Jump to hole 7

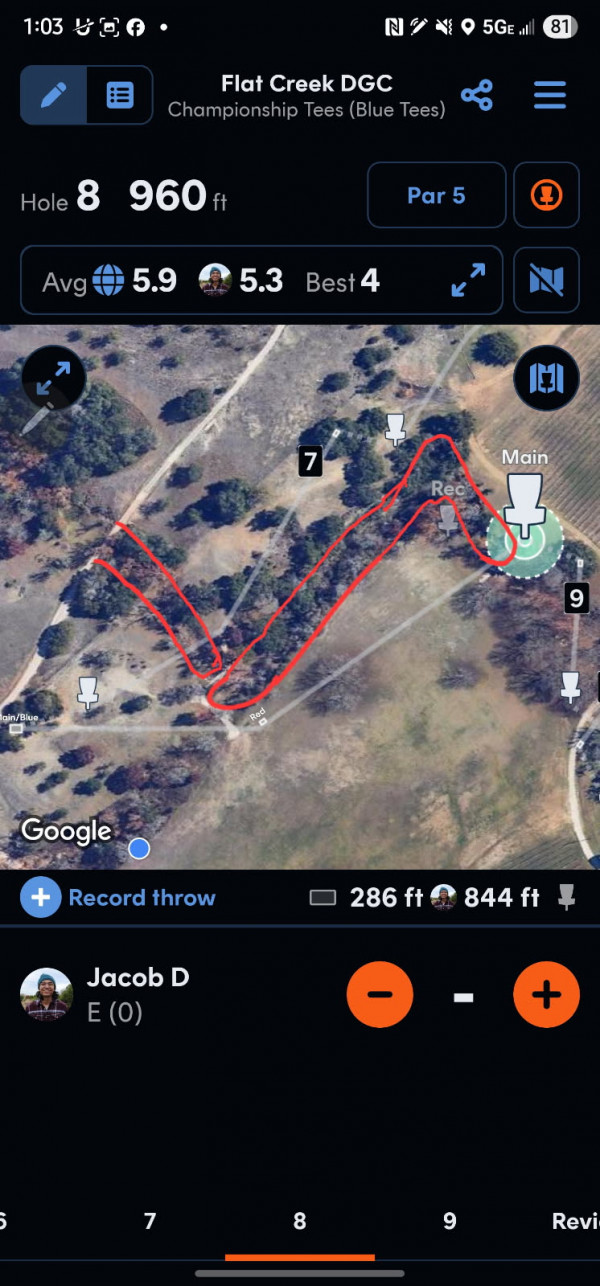click(150, 1221)
